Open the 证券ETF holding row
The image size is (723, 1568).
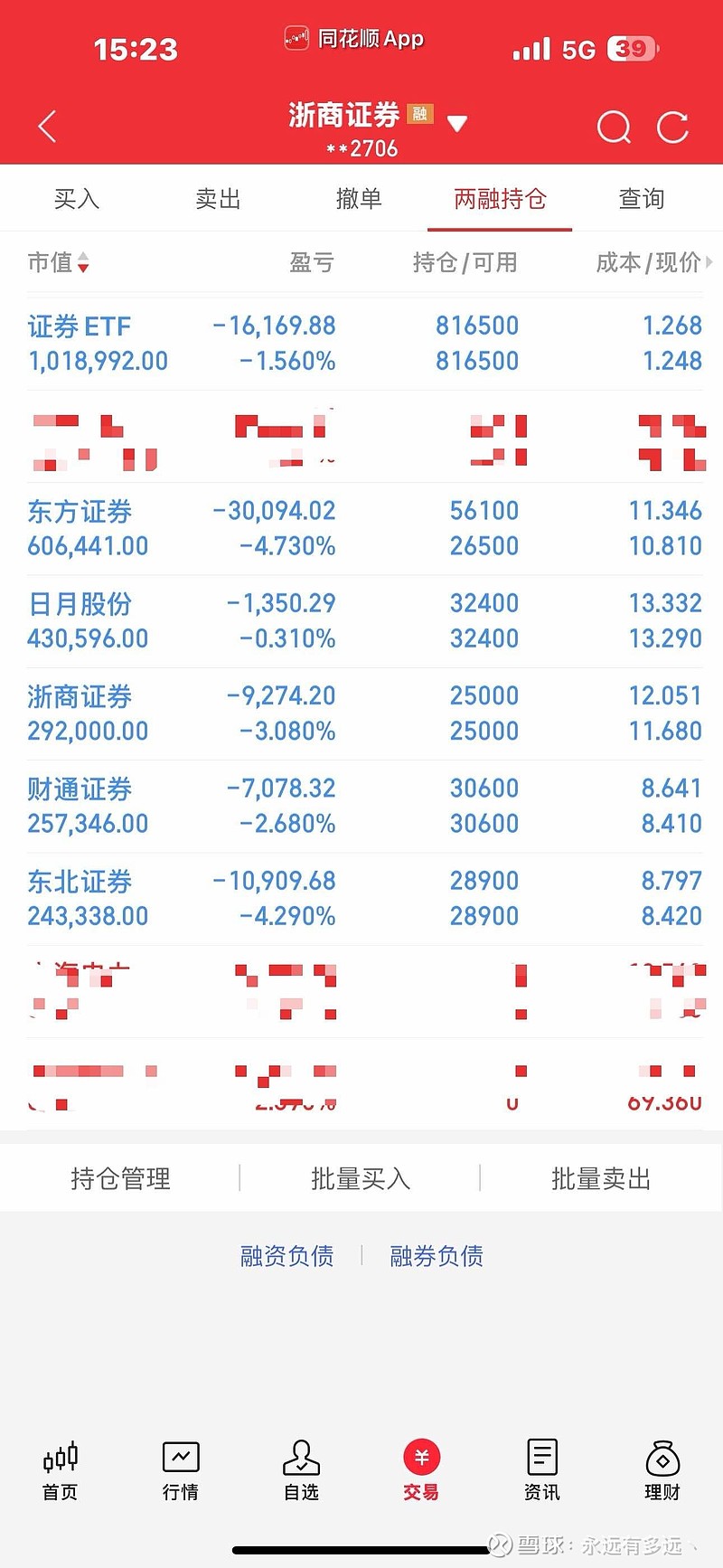[361, 344]
